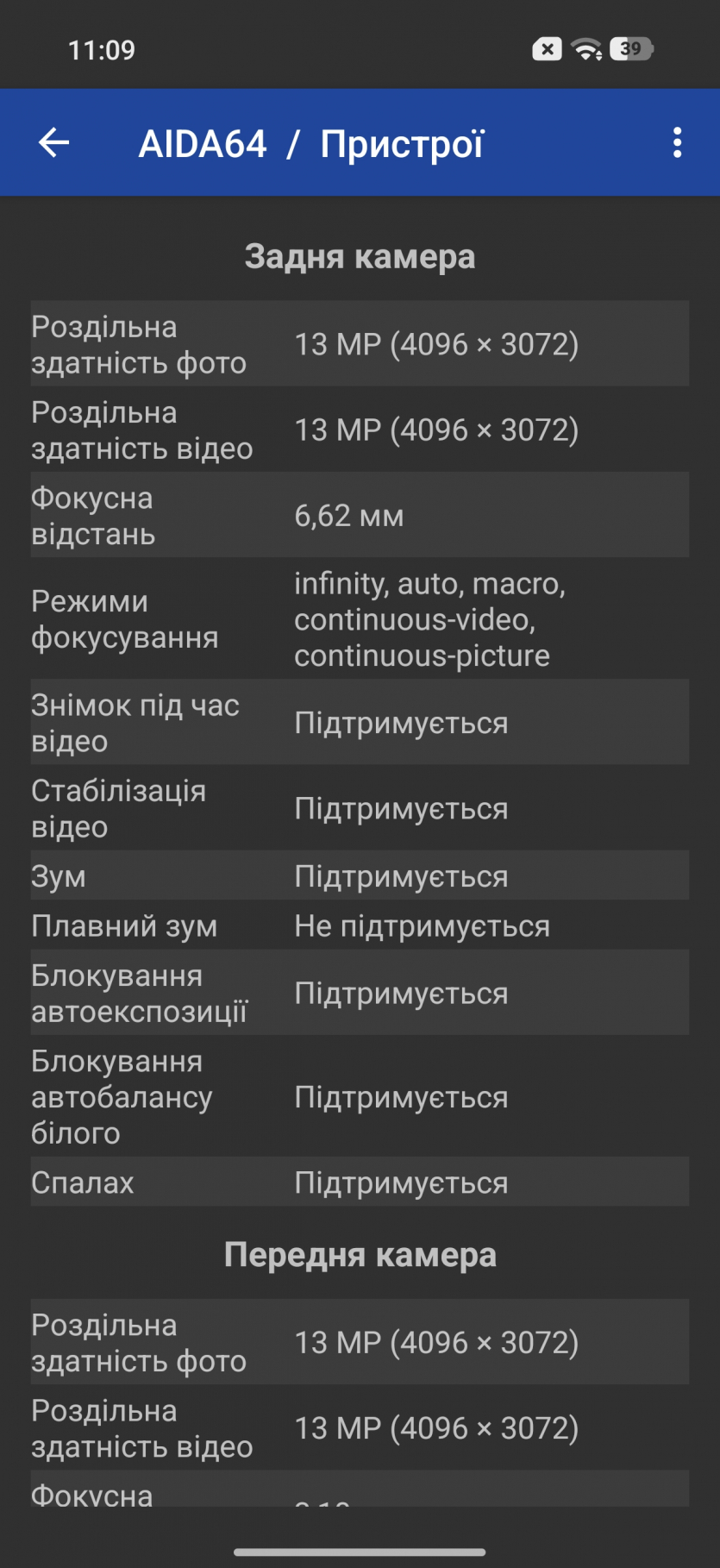Go back from the AIDA64 Пристрої screen
The height and width of the screenshot is (1568, 720).
(x=53, y=143)
